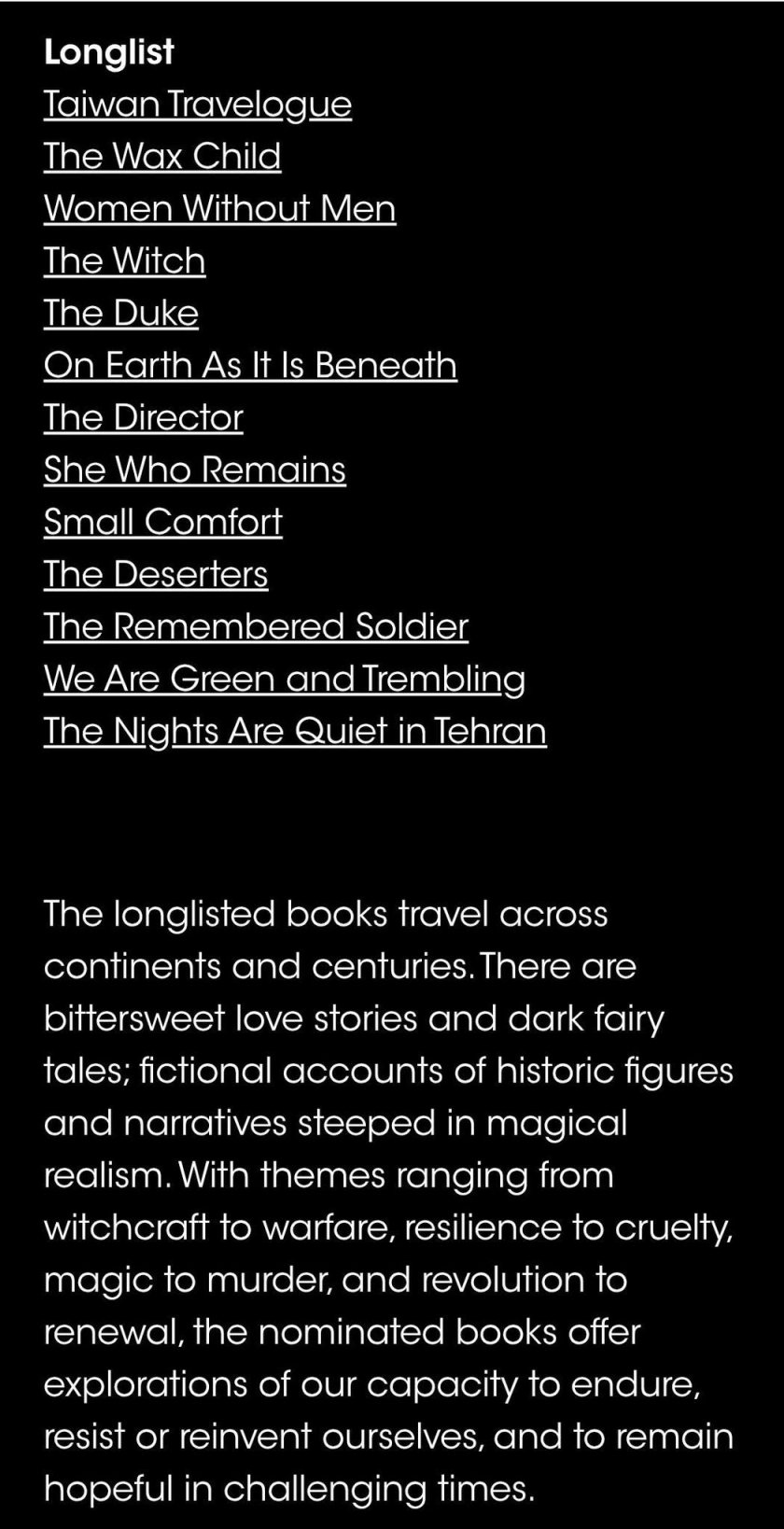This screenshot has width=784, height=1529.
Task: Open The Wax Child link
Action: pos(161,157)
